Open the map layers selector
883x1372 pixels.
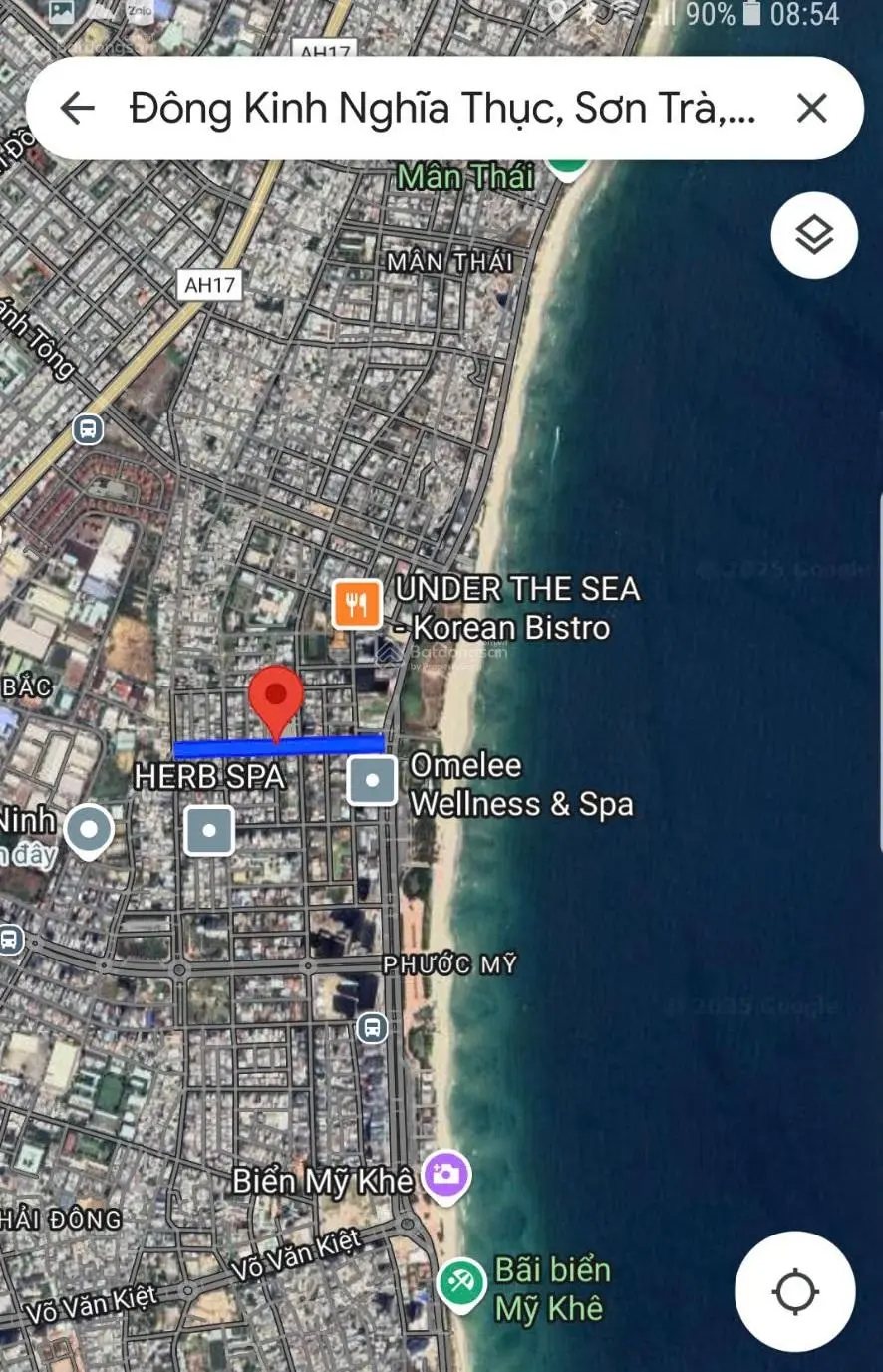click(x=813, y=235)
